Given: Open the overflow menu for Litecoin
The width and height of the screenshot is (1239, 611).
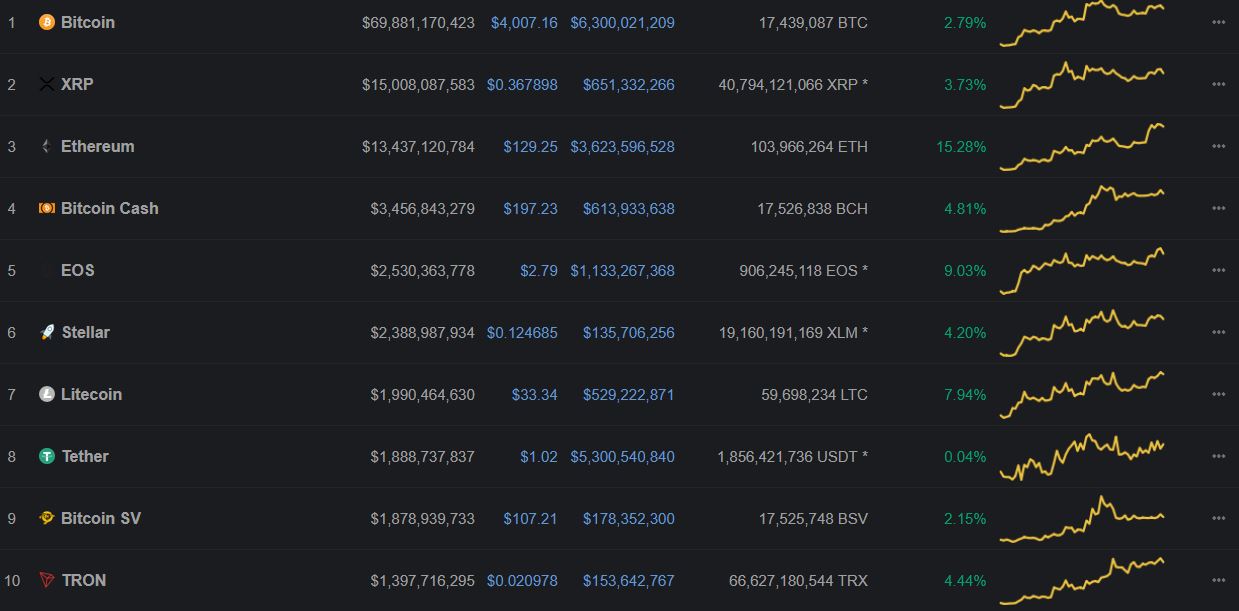Looking at the screenshot, I should pos(1218,394).
